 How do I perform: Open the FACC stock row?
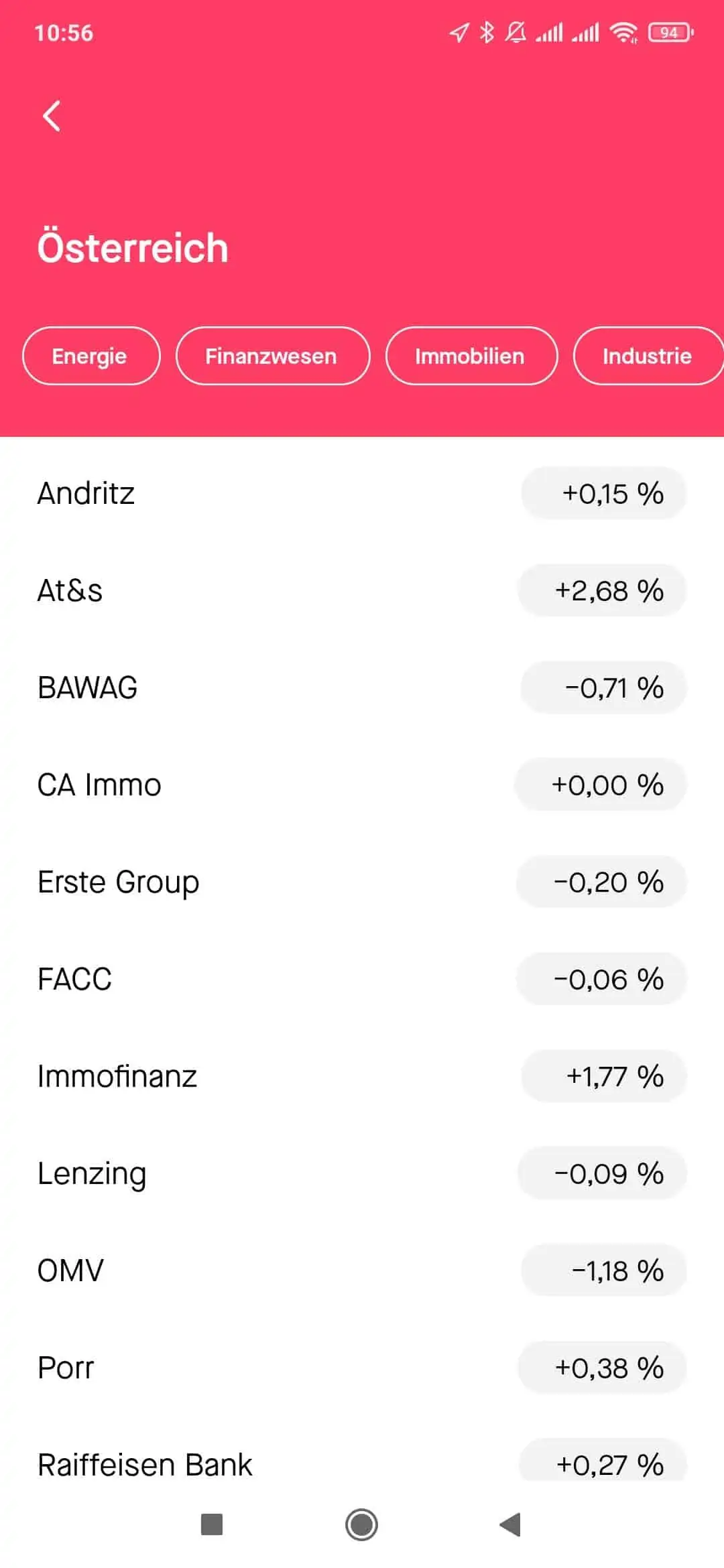(x=362, y=980)
